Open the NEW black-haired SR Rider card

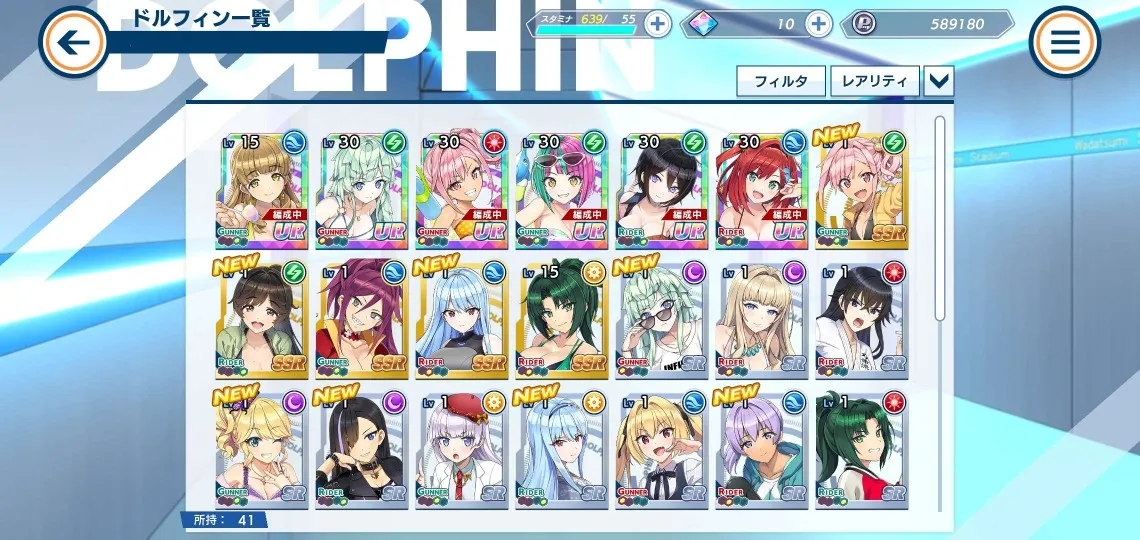pos(362,447)
